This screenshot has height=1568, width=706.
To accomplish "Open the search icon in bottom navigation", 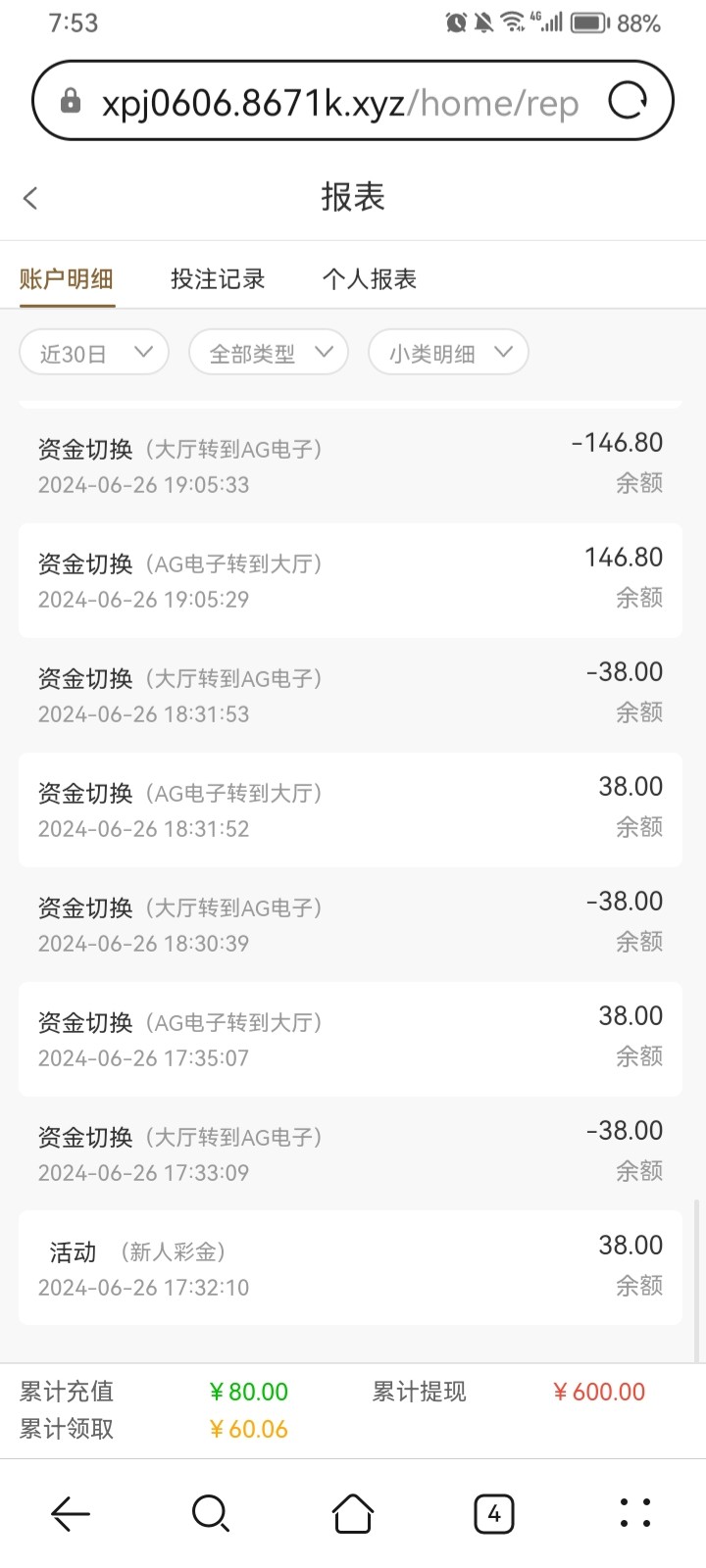I will [211, 1513].
